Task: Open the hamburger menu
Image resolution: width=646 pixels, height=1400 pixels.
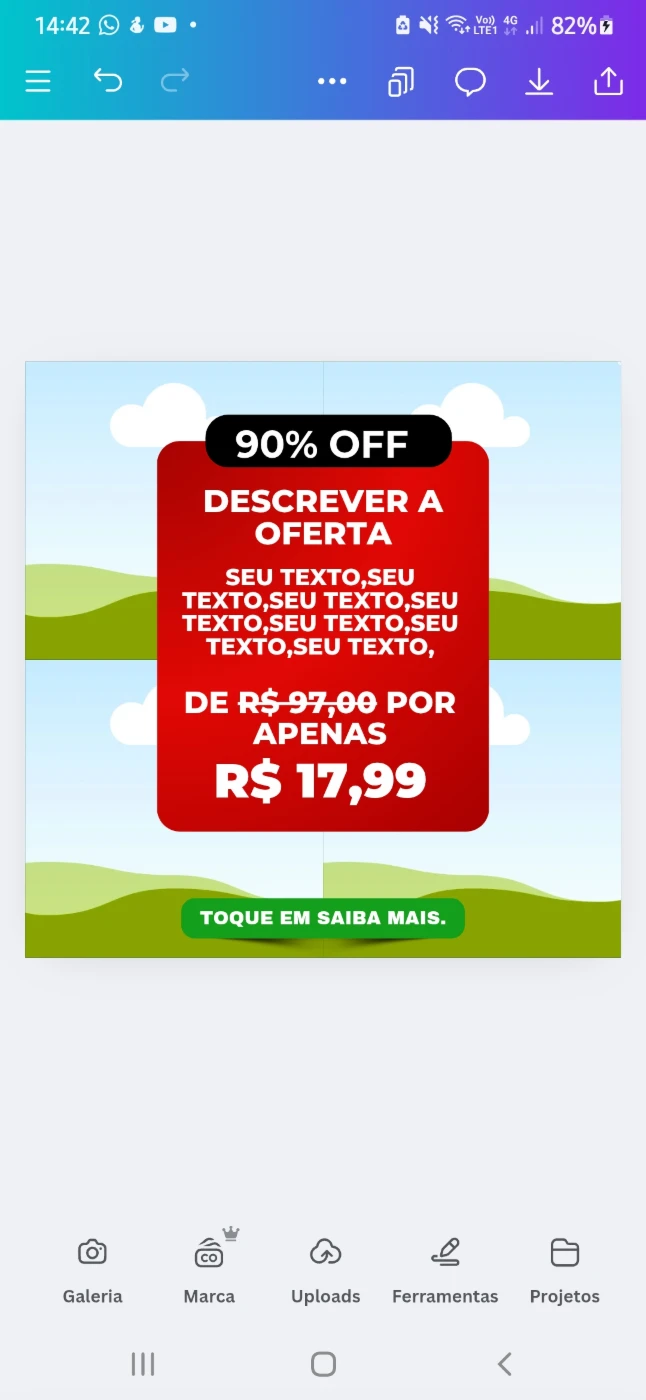Action: click(x=38, y=81)
